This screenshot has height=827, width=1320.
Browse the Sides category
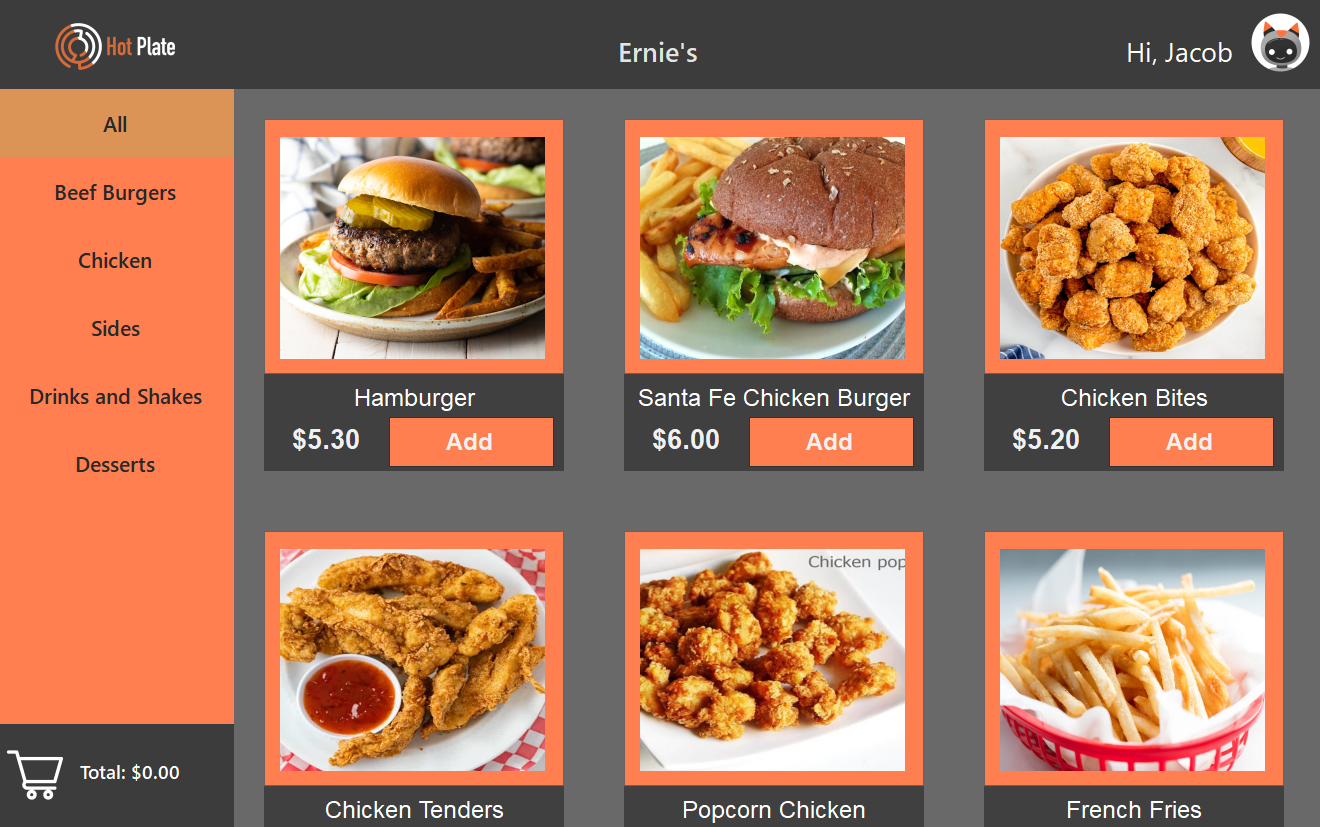pos(116,329)
